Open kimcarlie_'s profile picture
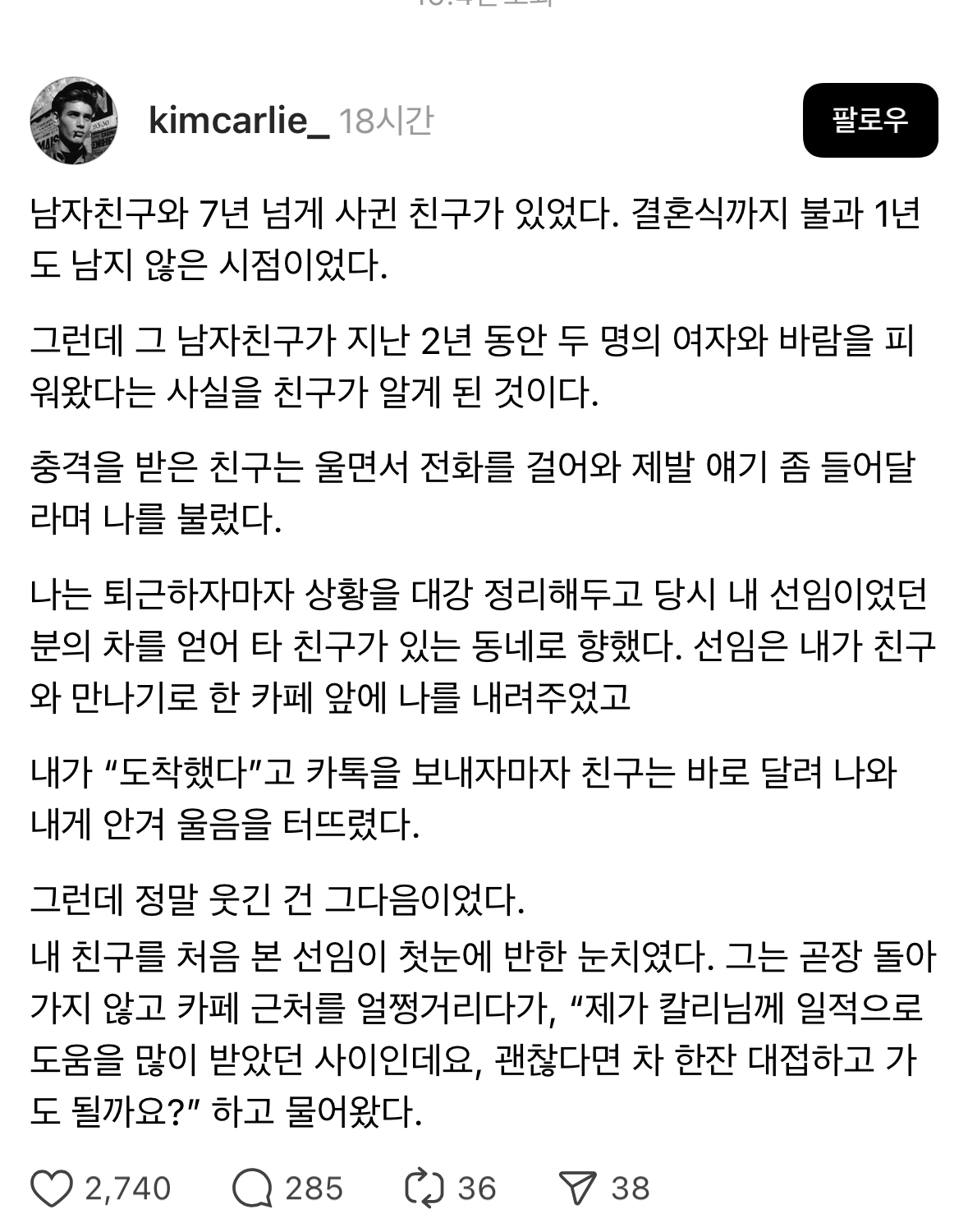 [74, 121]
